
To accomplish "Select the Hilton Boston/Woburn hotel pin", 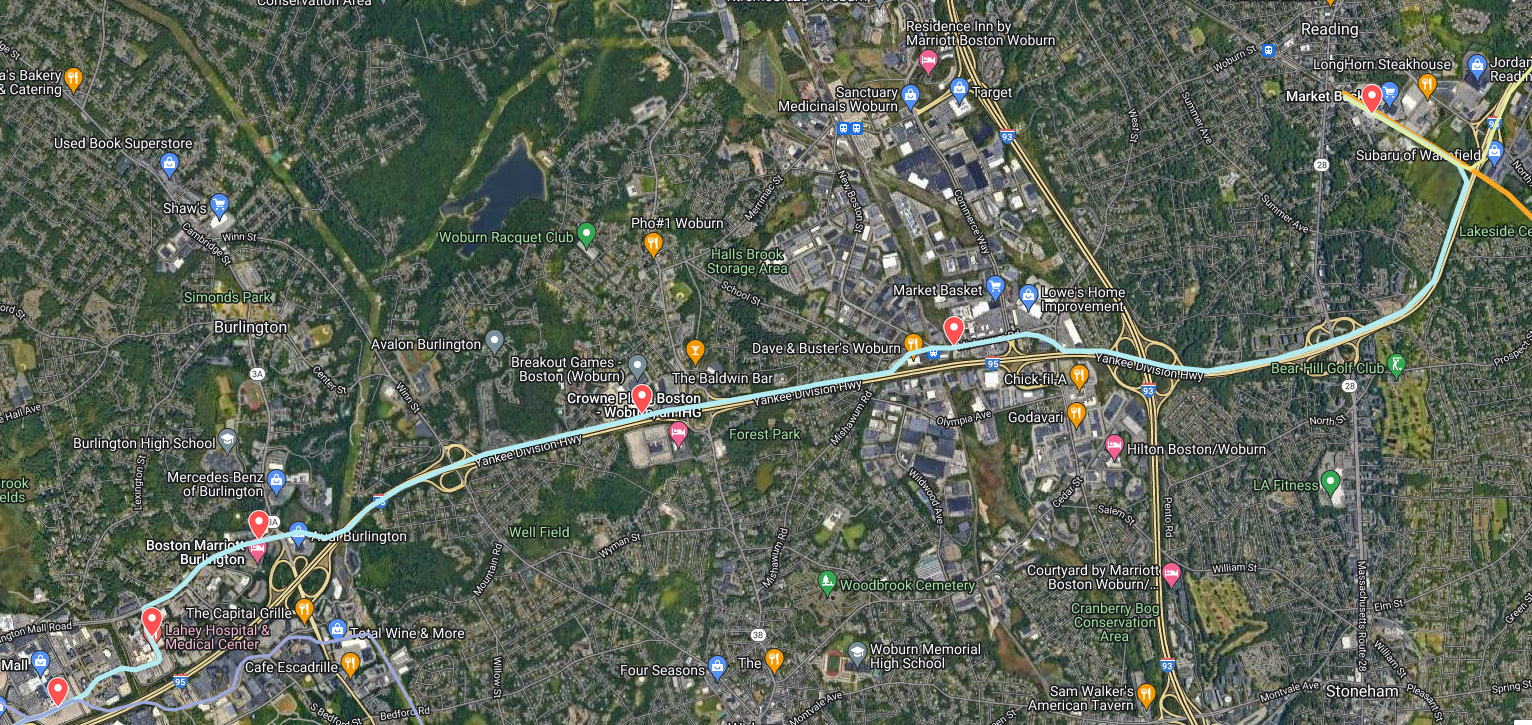I will (x=1114, y=448).
